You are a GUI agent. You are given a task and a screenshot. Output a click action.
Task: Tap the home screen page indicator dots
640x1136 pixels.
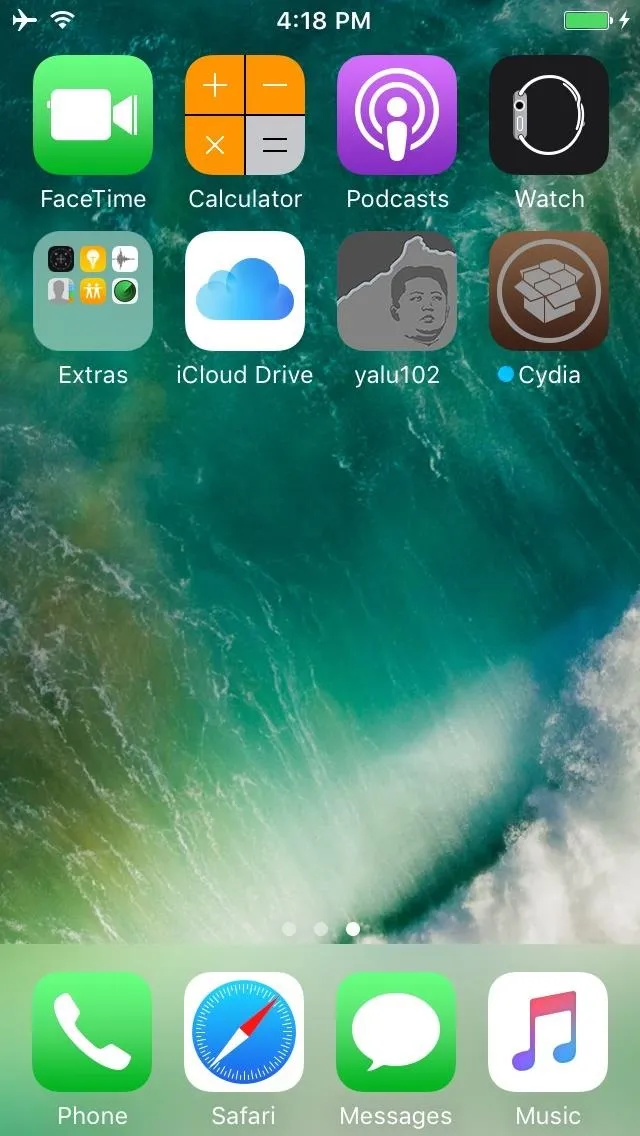click(x=320, y=929)
